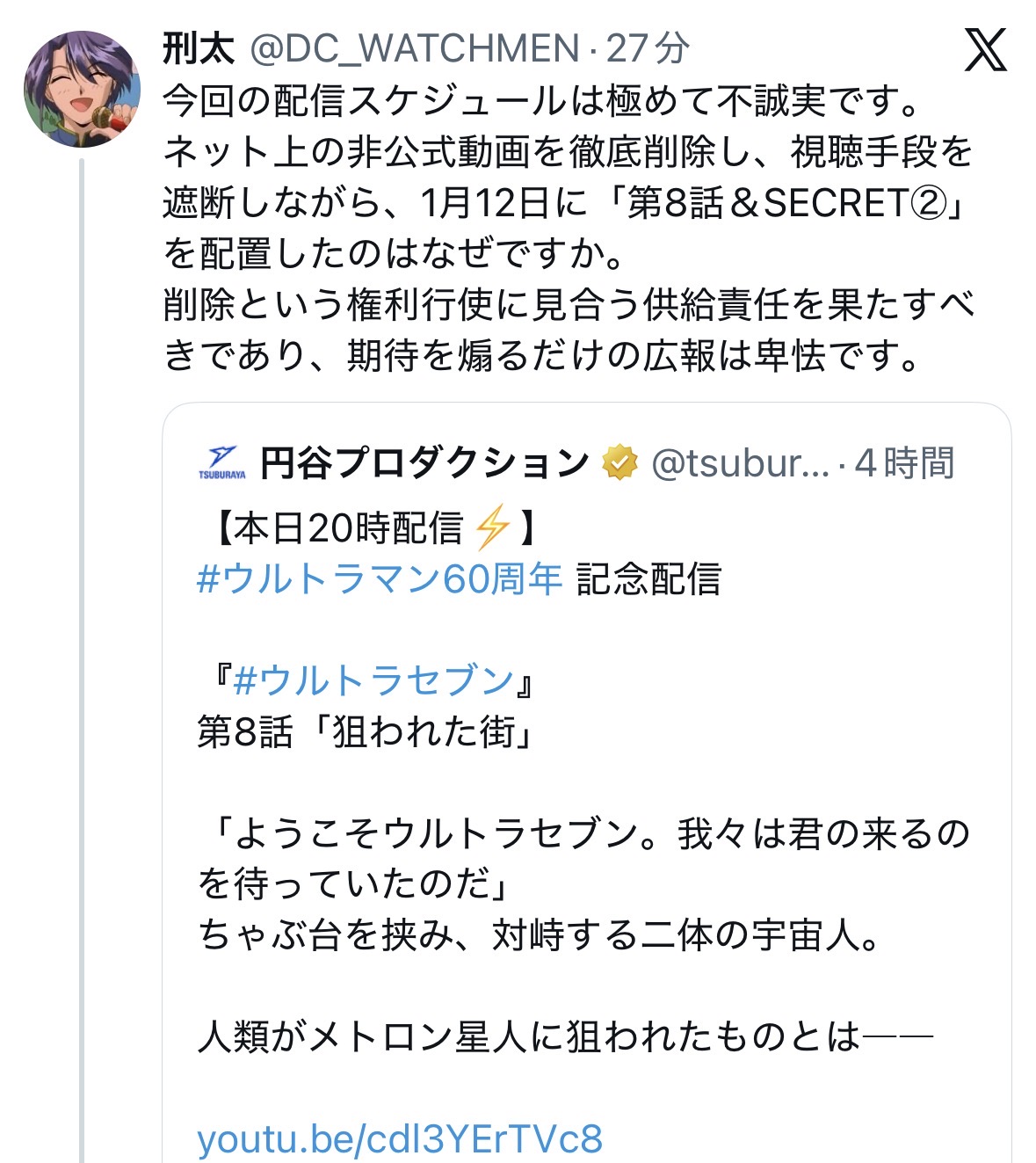Image resolution: width=1036 pixels, height=1163 pixels.
Task: Open 刑太's profile picture
Action: coord(82,89)
